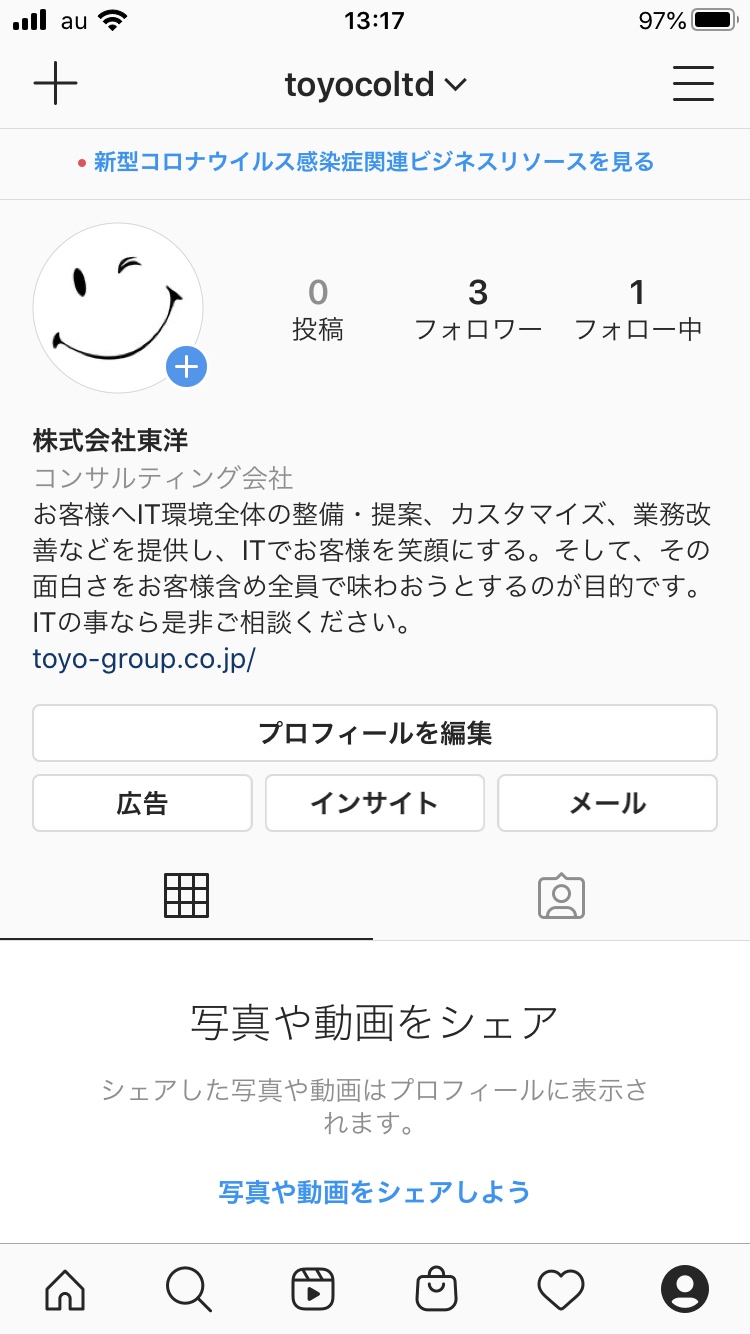
Task: Expand the toyocoltd account switcher
Action: click(x=375, y=85)
